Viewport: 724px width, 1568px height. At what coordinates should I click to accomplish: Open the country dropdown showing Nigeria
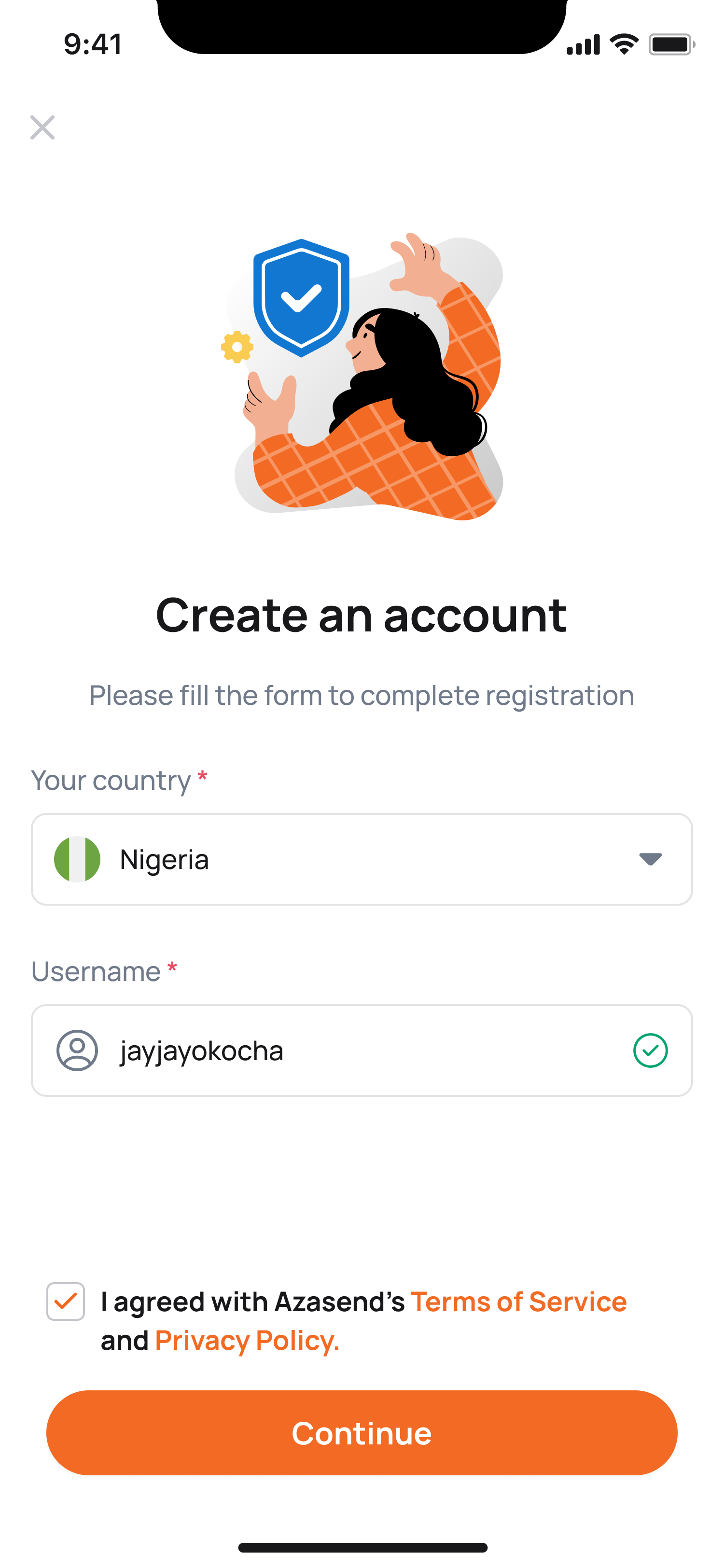(x=362, y=859)
